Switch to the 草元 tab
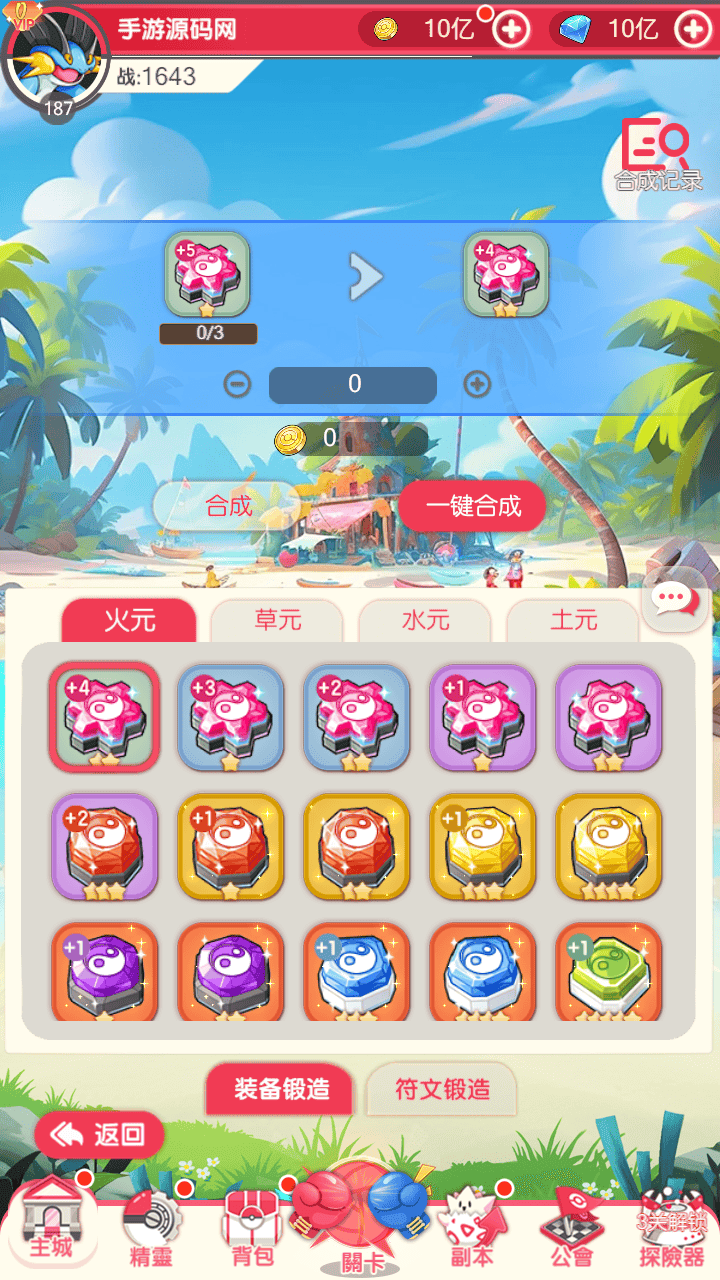This screenshot has height=1280, width=720. click(x=277, y=621)
